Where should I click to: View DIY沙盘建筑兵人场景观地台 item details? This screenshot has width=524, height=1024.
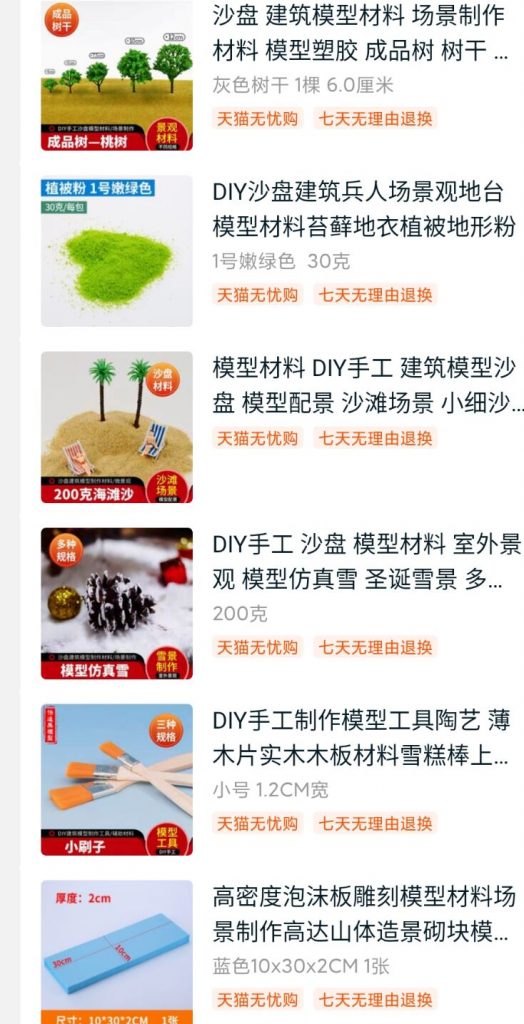(x=365, y=210)
